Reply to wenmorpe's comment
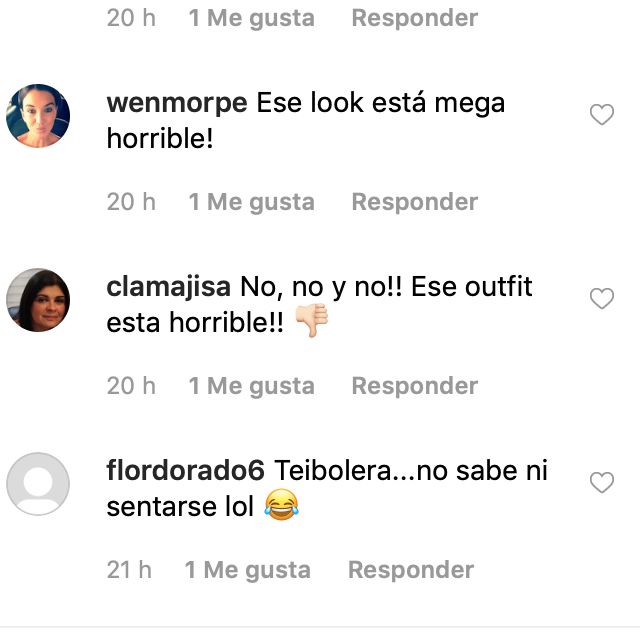640x634 pixels. pos(415,202)
